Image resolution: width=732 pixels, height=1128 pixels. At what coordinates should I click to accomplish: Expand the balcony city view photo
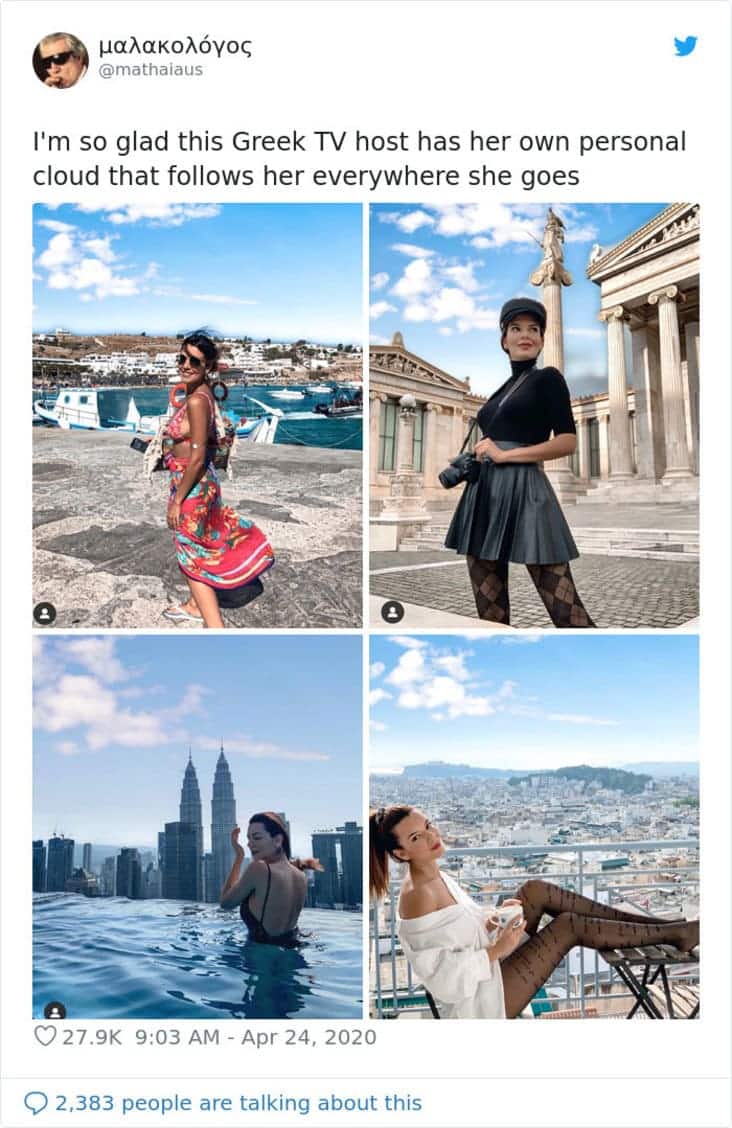[x=534, y=826]
